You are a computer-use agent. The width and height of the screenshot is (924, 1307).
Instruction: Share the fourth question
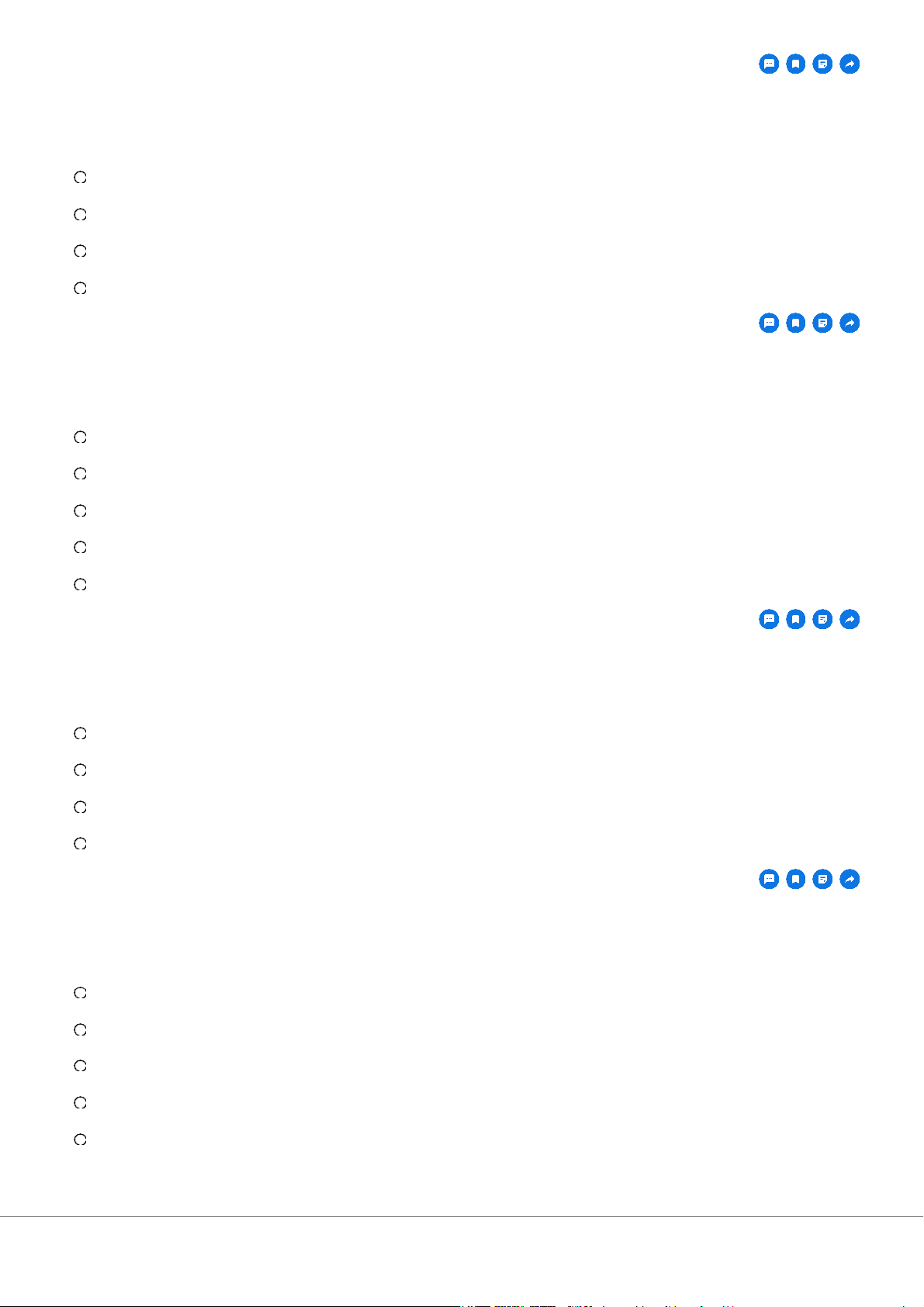click(850, 880)
